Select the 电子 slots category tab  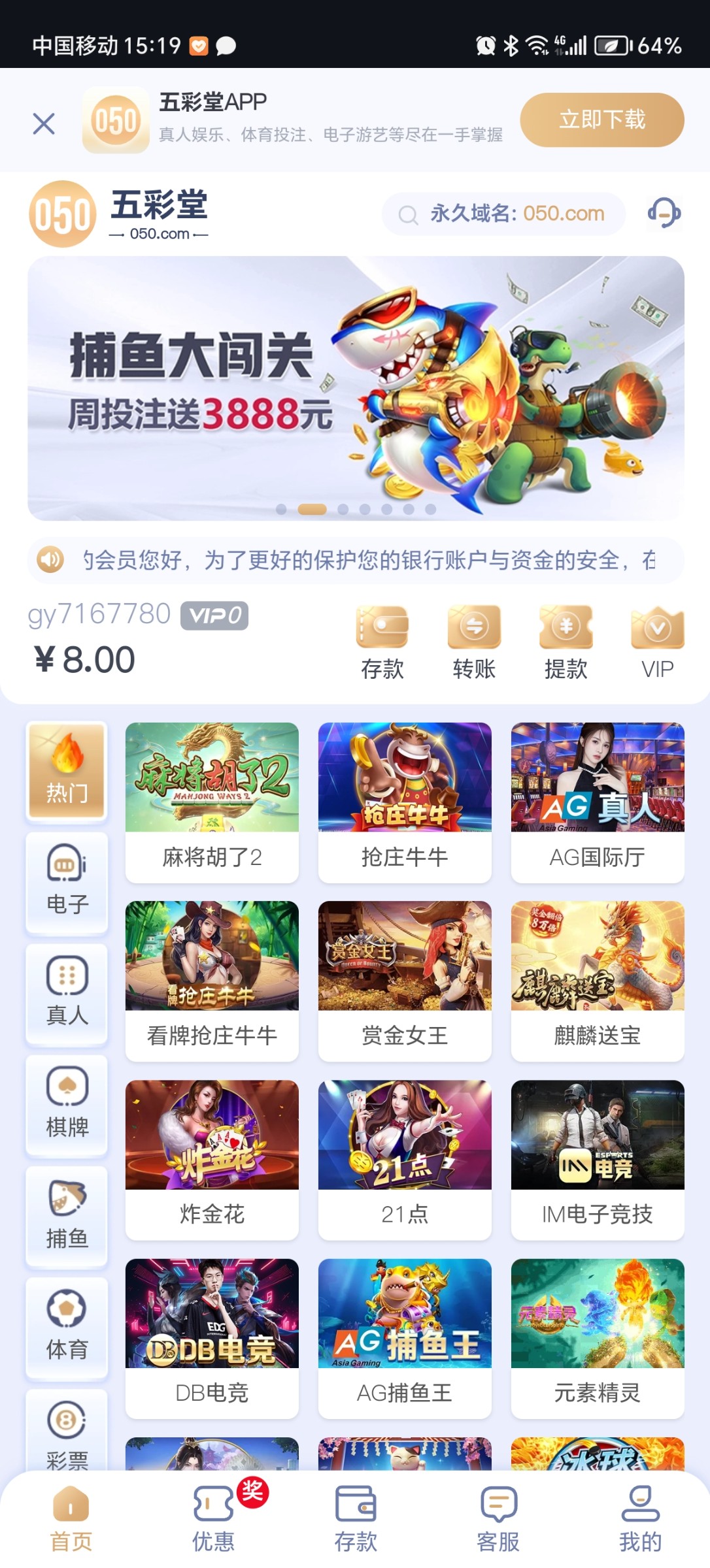pos(65,877)
